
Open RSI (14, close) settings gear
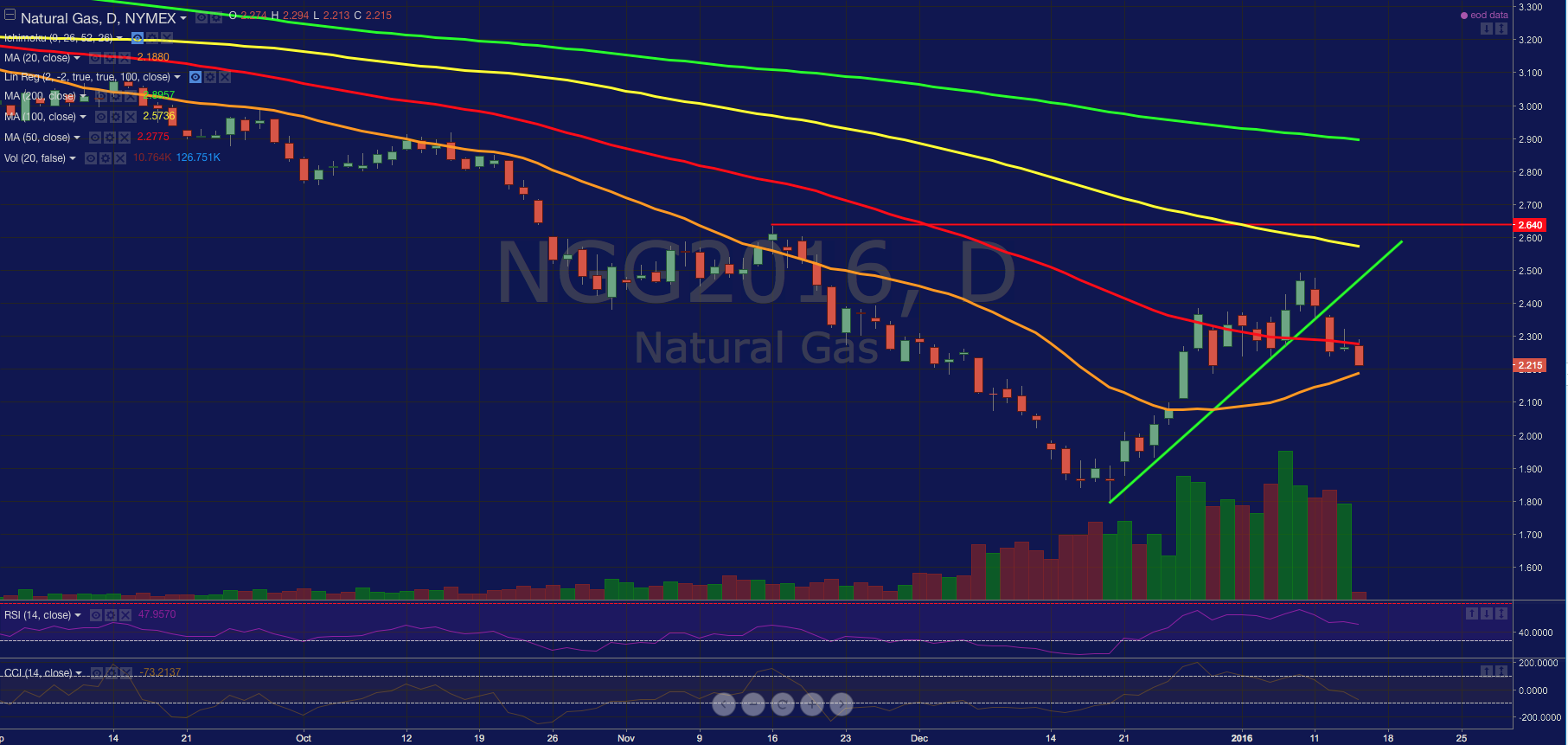[x=111, y=615]
